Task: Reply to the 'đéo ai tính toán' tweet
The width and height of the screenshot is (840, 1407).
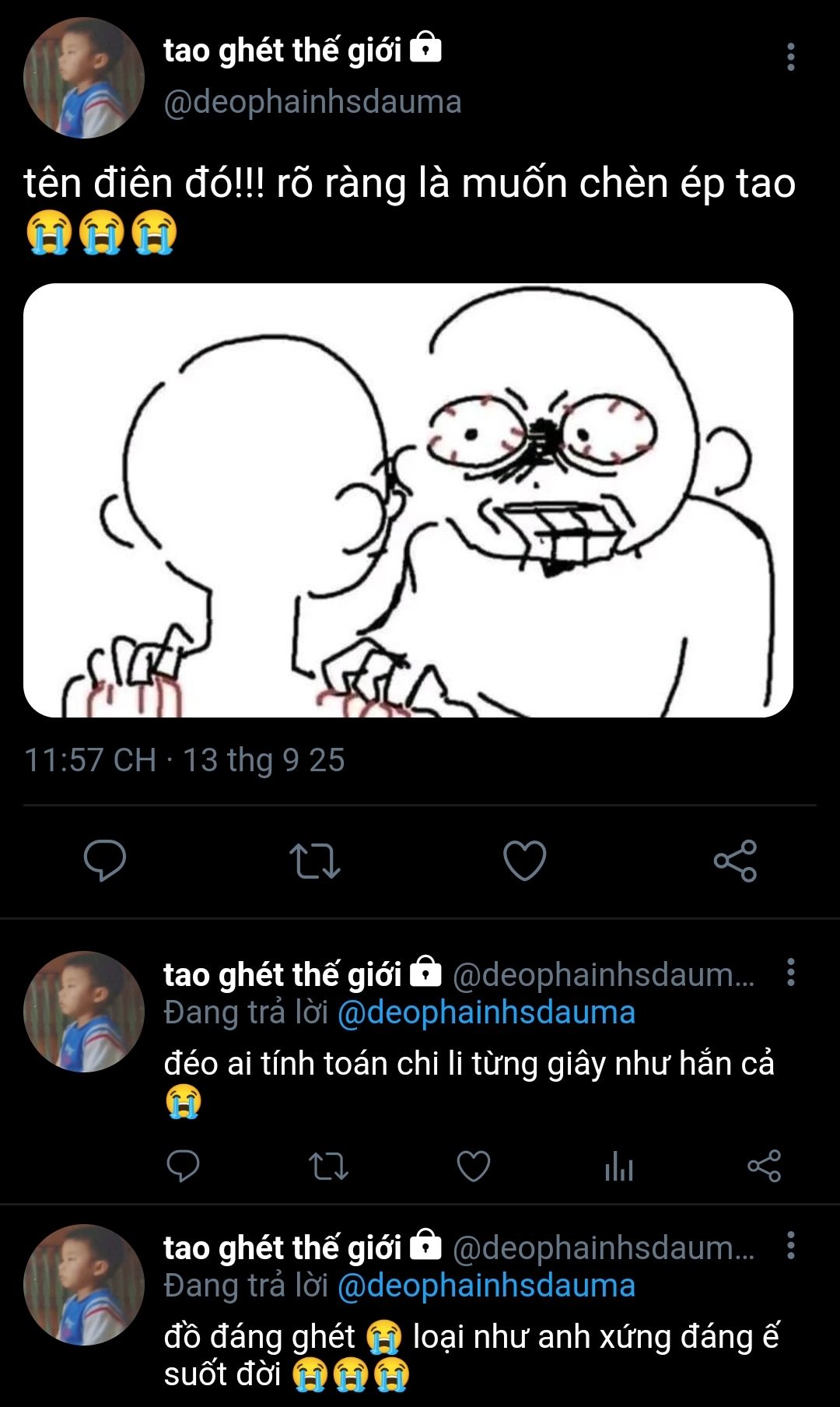Action: point(184,1166)
